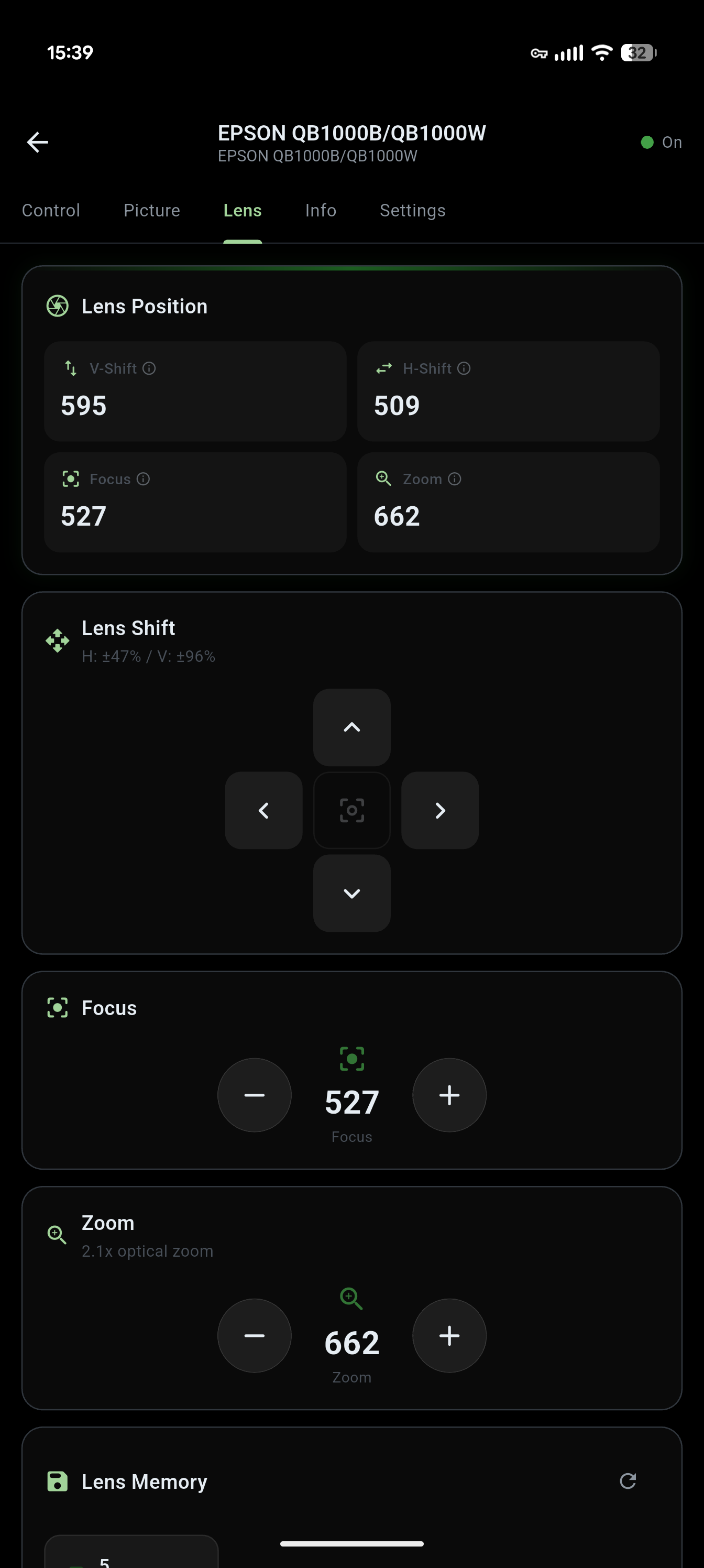
Task: Switch to the Picture tab
Action: point(151,211)
